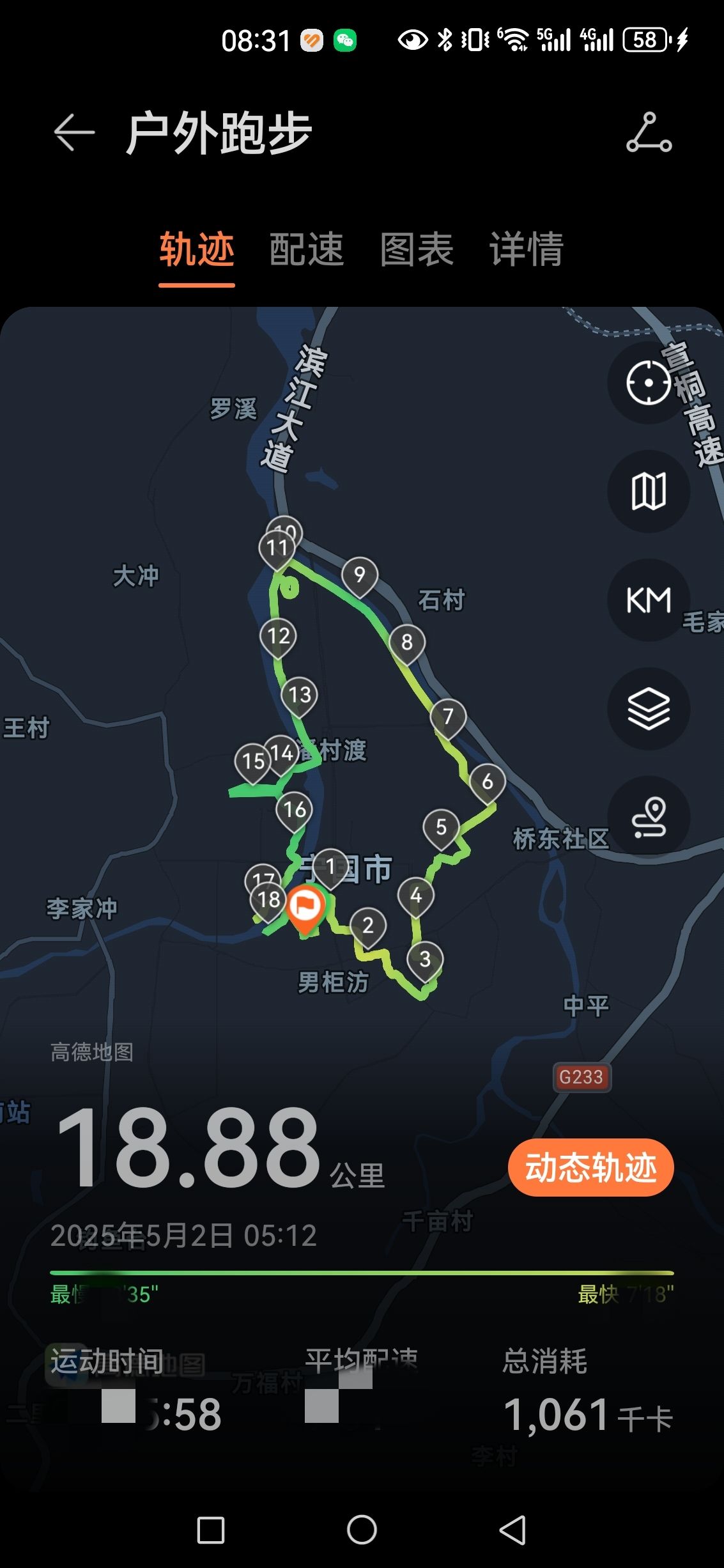This screenshot has height=1568, width=724.
Task: Open the 图表 tab
Action: tap(417, 249)
